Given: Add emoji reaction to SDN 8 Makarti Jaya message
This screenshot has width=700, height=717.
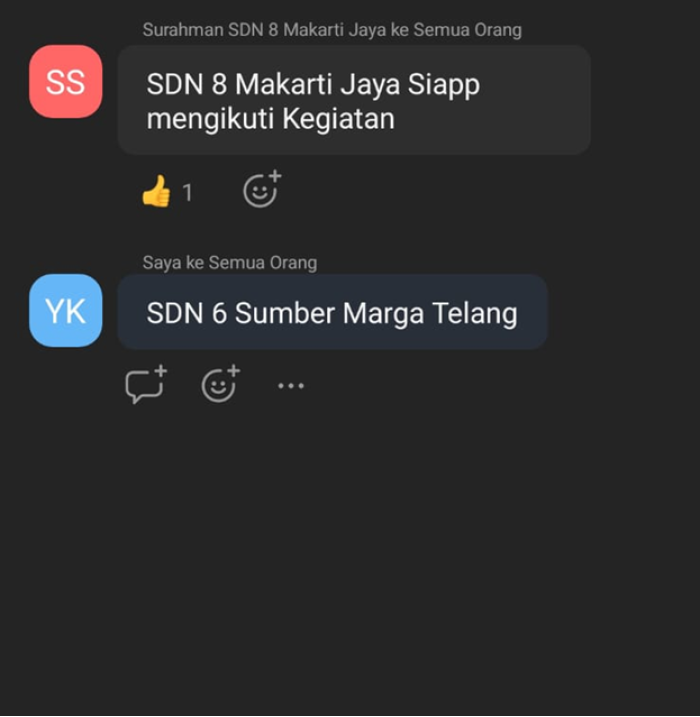Looking at the screenshot, I should [x=261, y=190].
